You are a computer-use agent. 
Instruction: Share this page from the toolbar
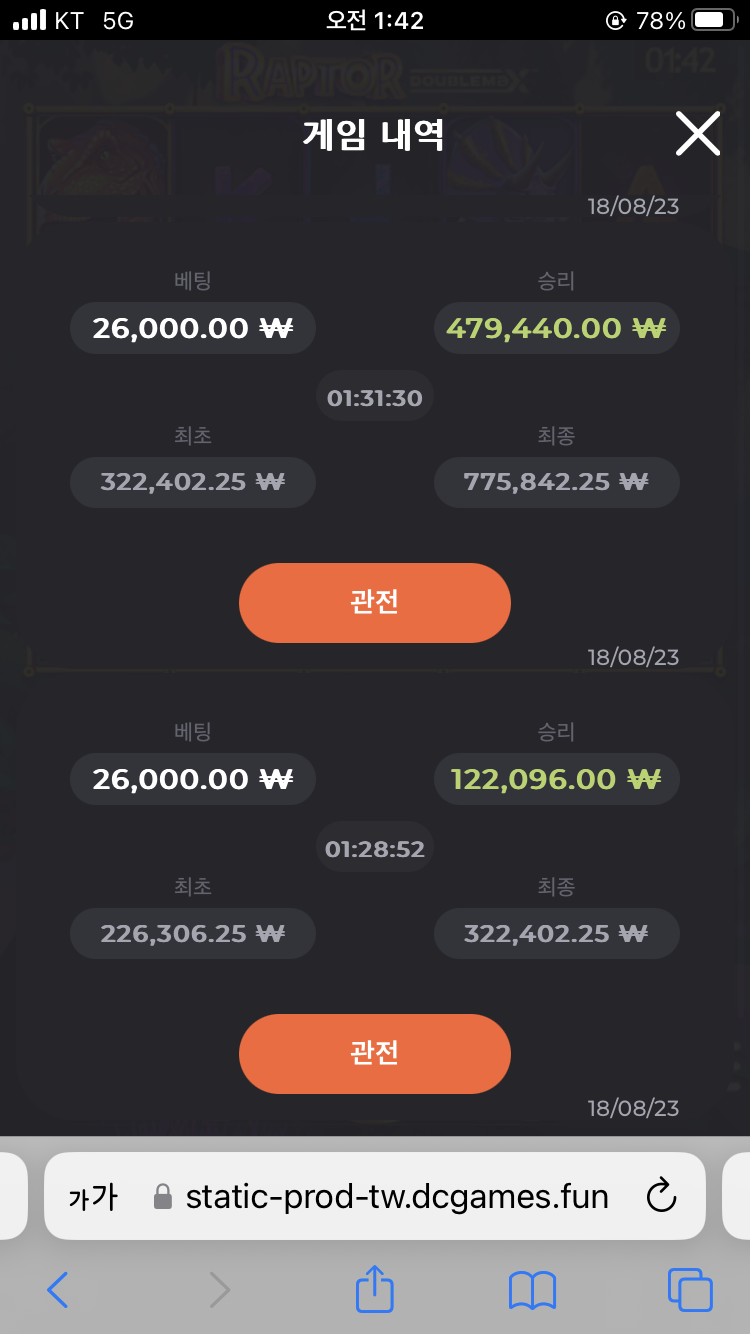tap(375, 1288)
